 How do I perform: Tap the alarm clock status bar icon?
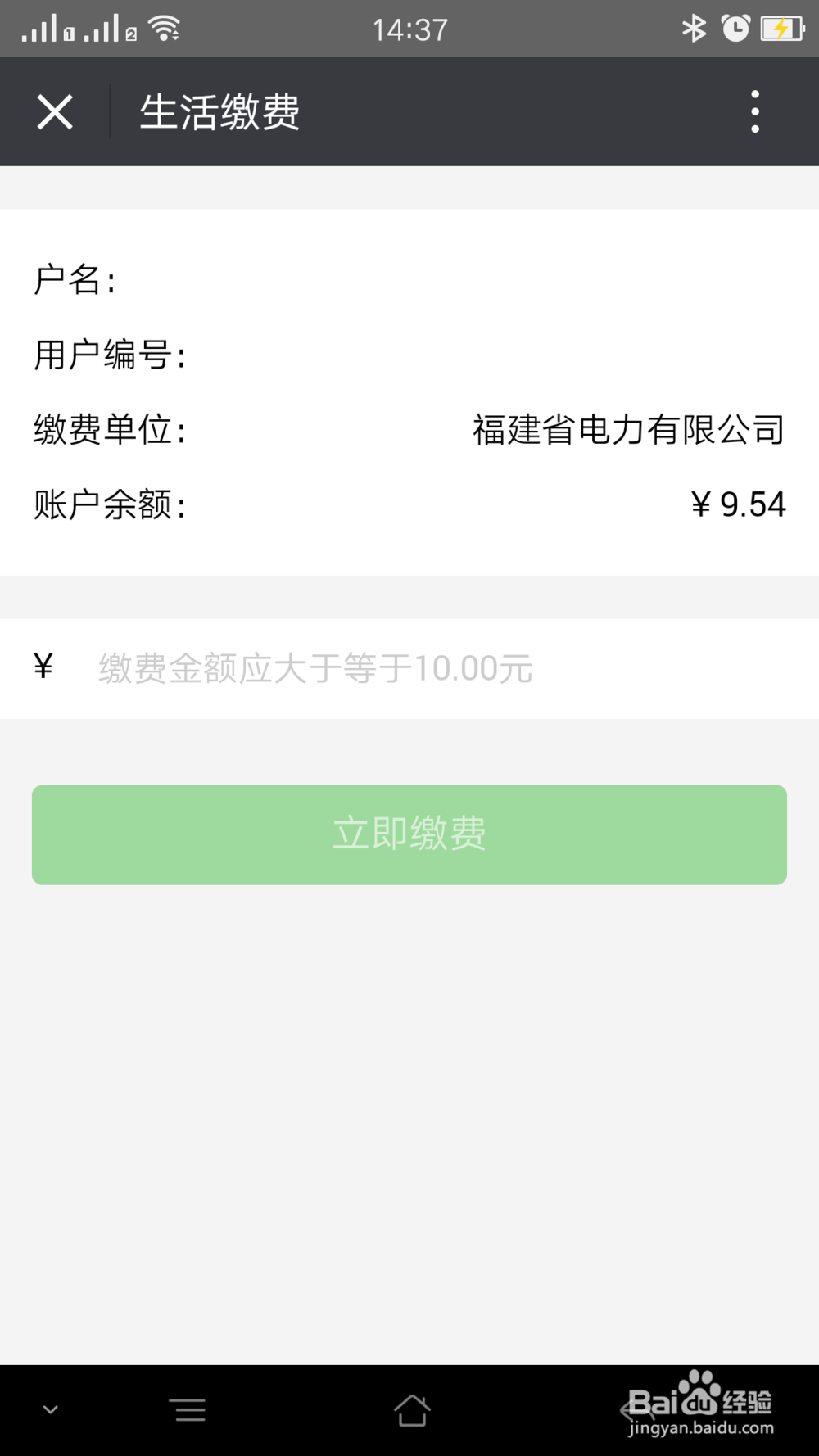click(x=736, y=27)
